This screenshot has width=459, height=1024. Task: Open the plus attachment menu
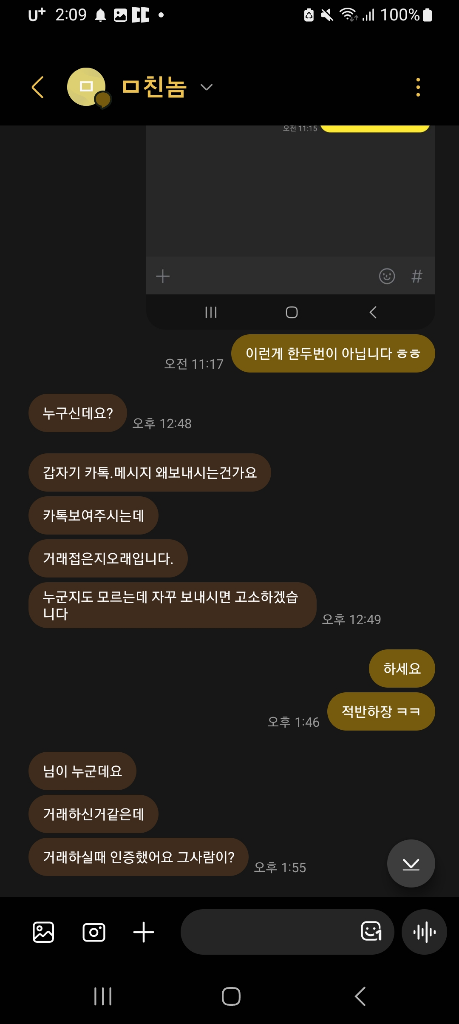[x=144, y=932]
